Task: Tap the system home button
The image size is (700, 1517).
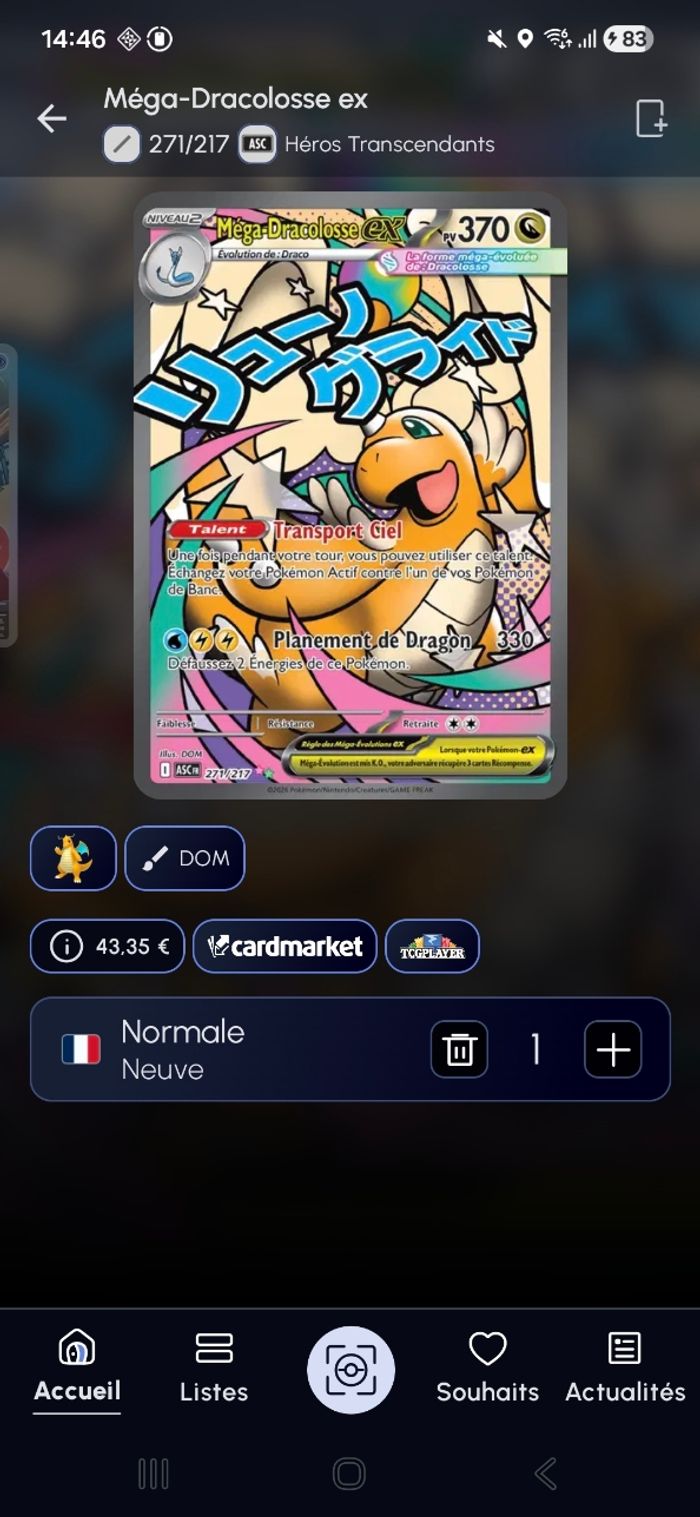Action: (x=349, y=1473)
